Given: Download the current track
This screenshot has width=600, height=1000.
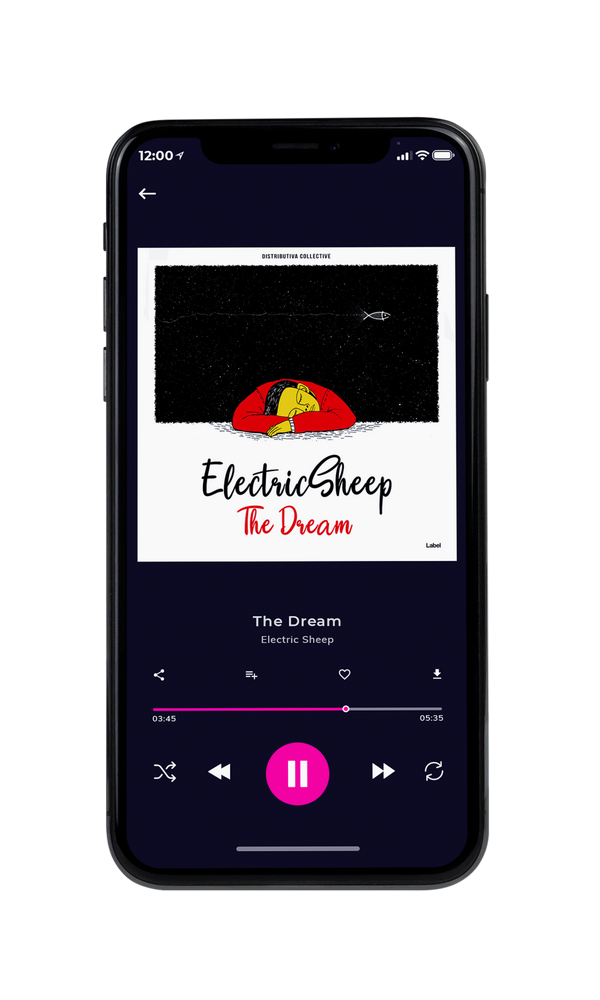Looking at the screenshot, I should (437, 674).
